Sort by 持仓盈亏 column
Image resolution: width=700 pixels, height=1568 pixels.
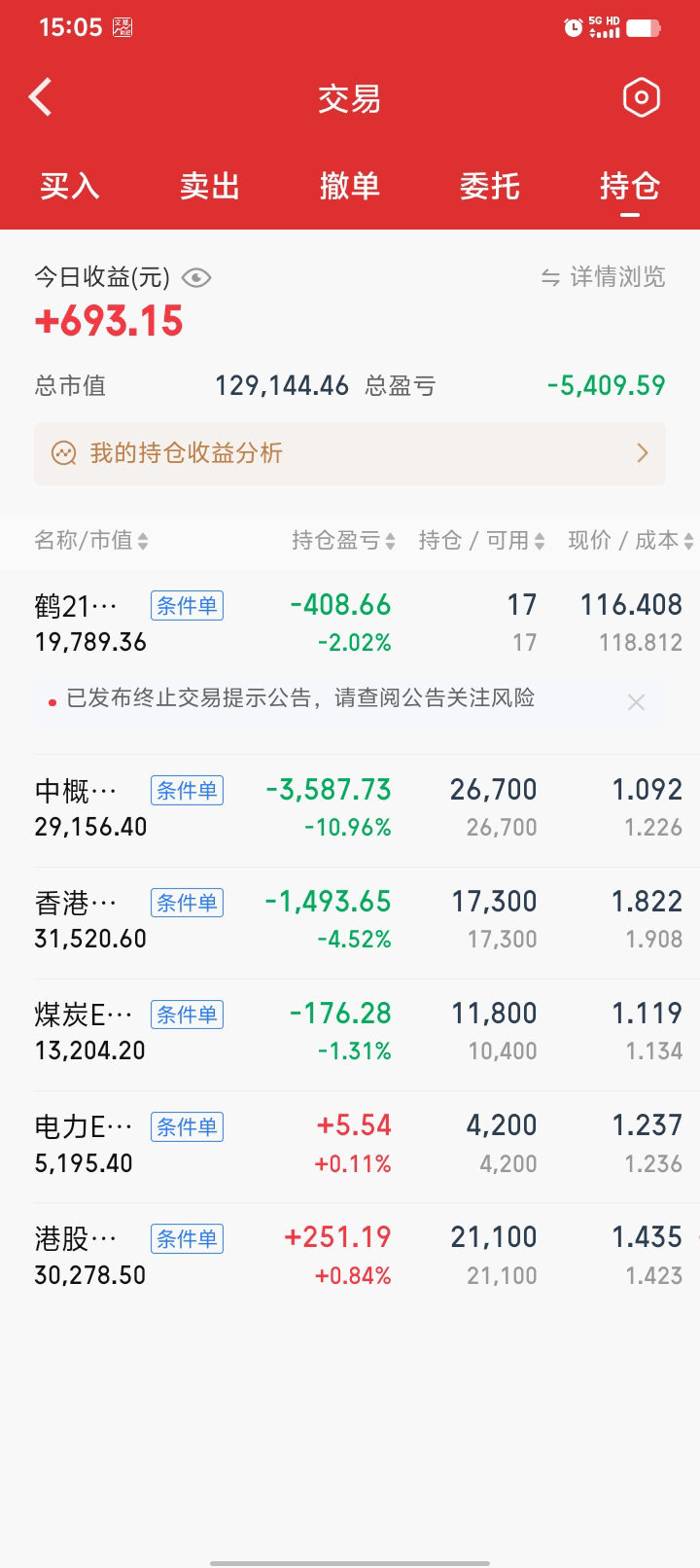pyautogui.click(x=343, y=541)
